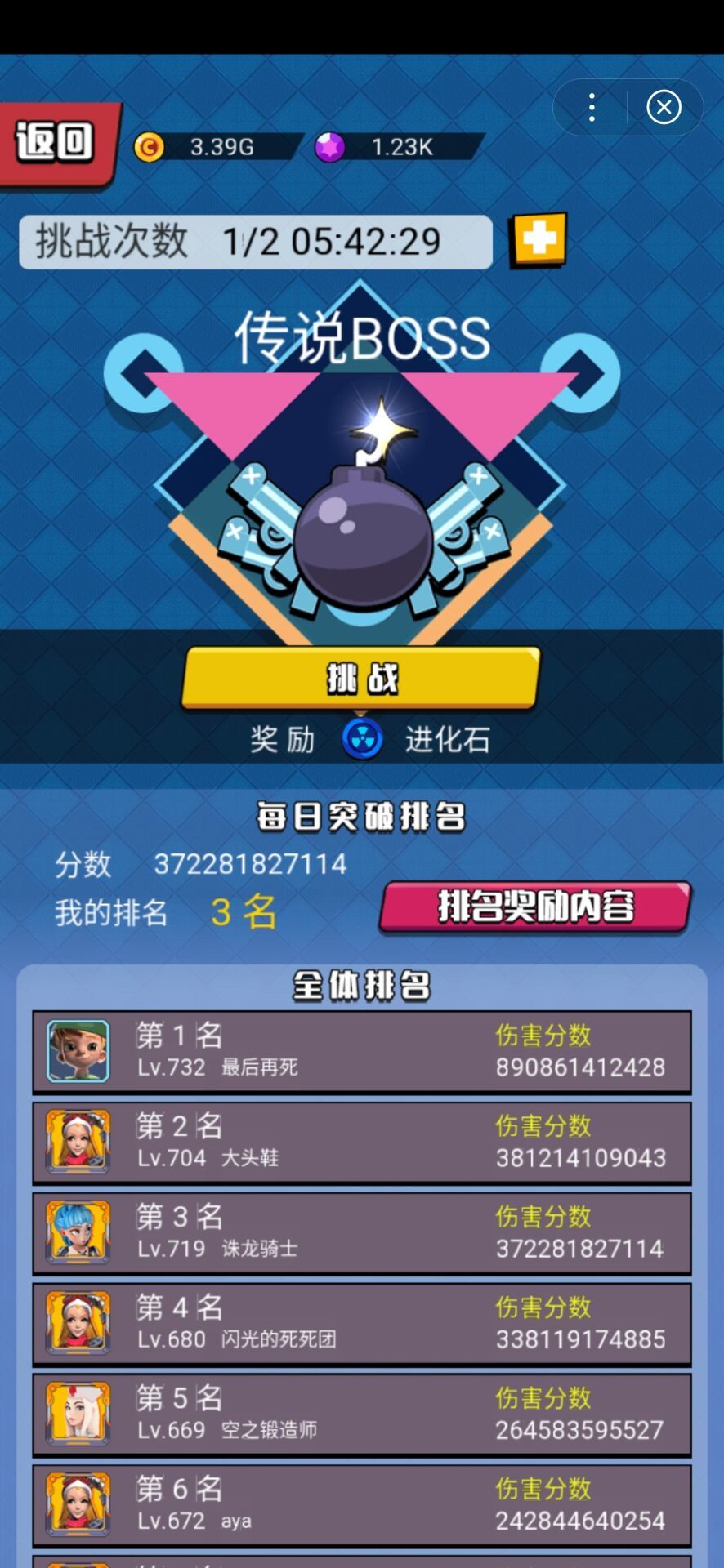Screen dimensions: 724x1568
Task: Select 大头鞋's avatar in second place
Action: [x=78, y=1142]
